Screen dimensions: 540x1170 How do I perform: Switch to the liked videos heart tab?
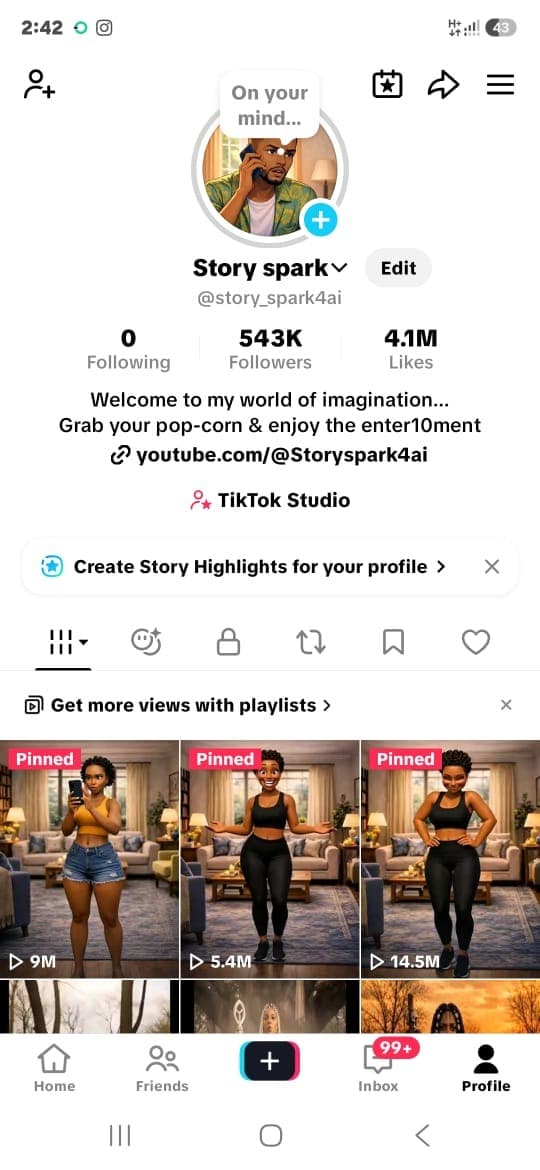pyautogui.click(x=476, y=642)
